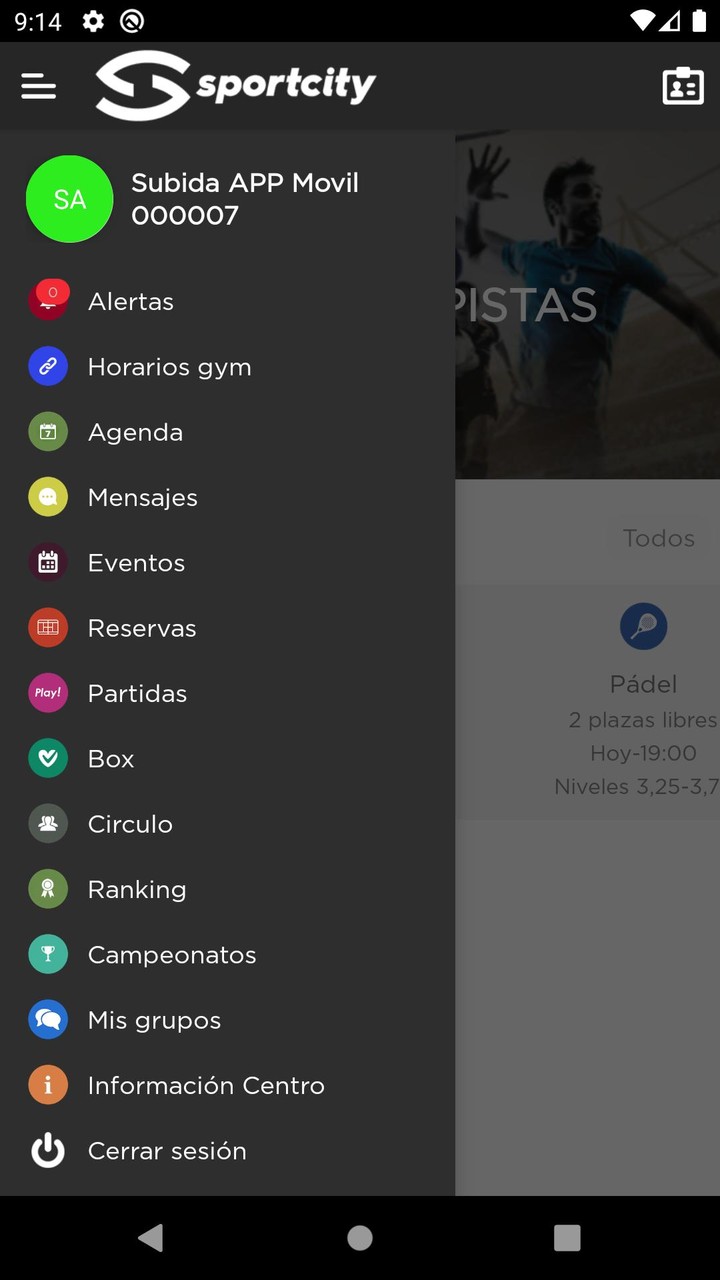Open the hamburger navigation menu
This screenshot has height=1280, width=720.
[x=38, y=86]
